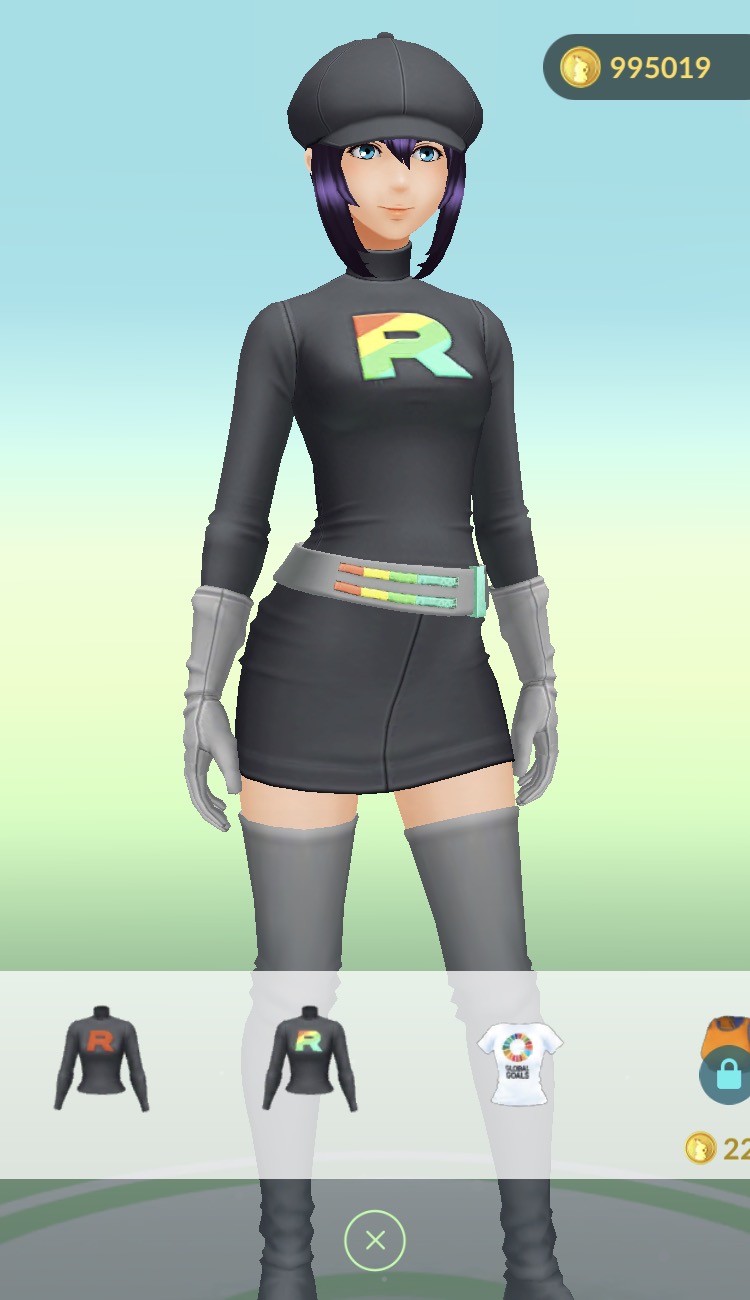This screenshot has height=1300, width=750.
Task: Select the red R black turtleneck
Action: (100, 1058)
